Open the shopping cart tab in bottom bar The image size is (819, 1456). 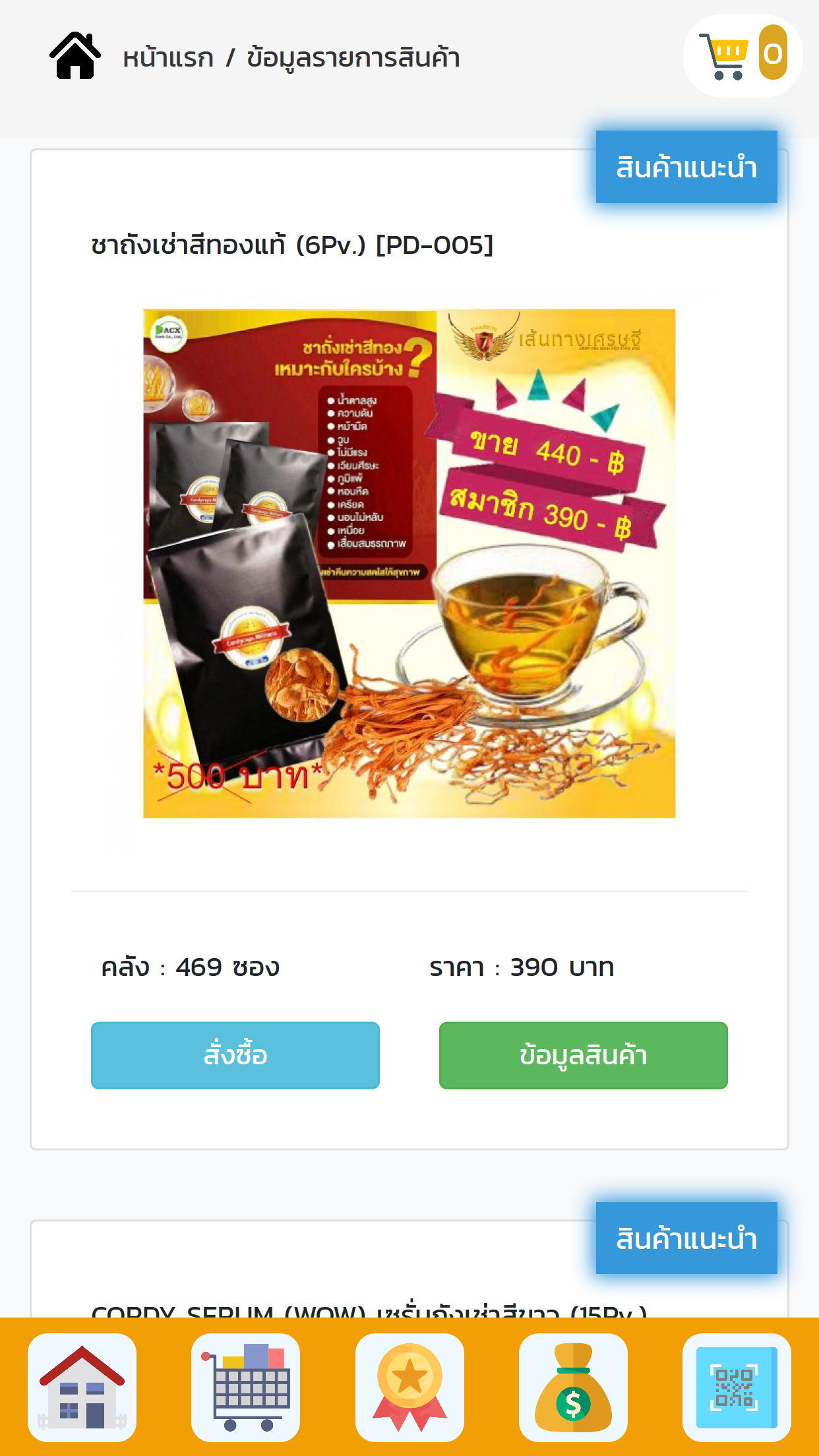(245, 1387)
